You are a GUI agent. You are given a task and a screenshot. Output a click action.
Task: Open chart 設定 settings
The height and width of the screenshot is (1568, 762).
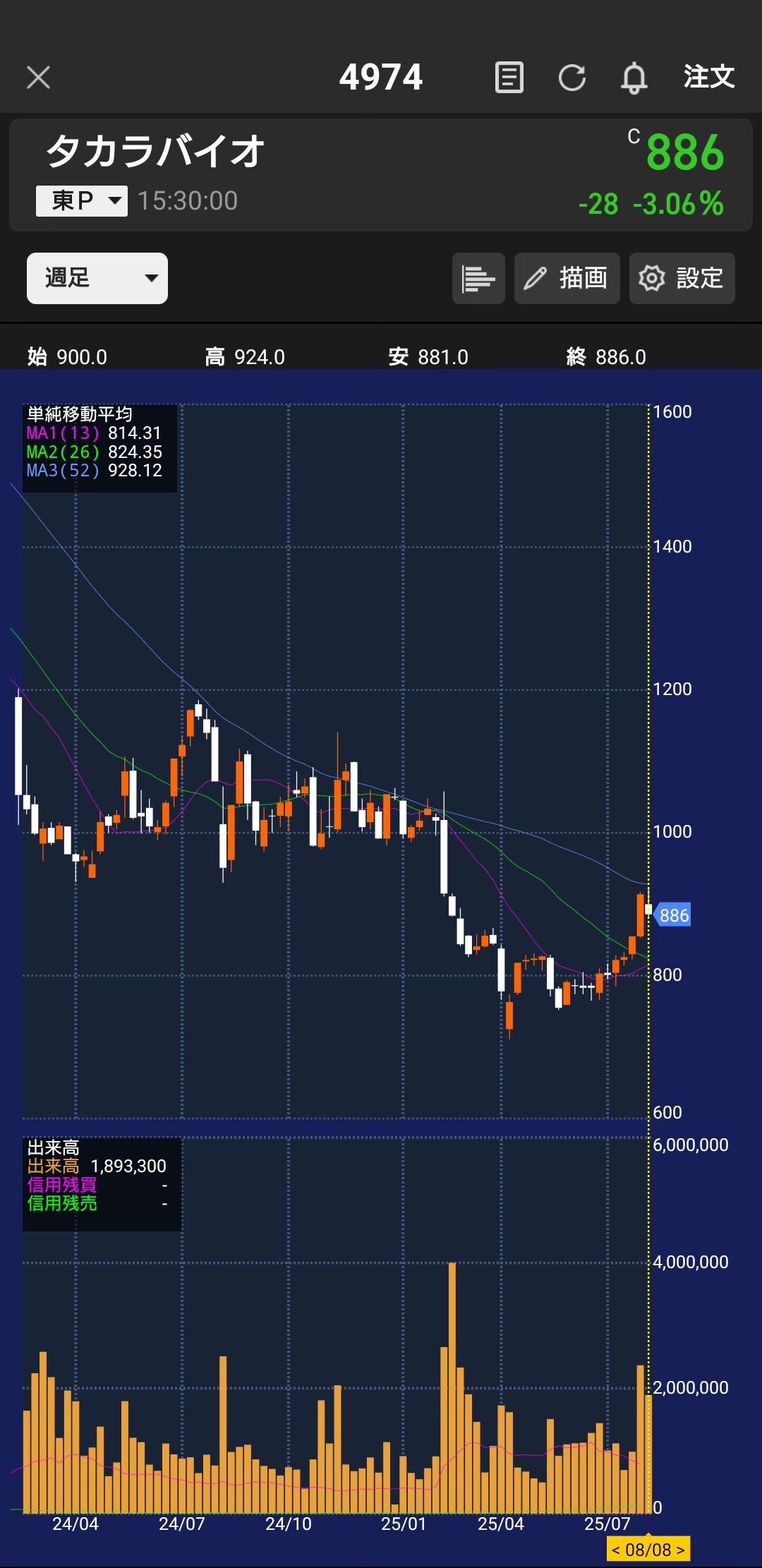point(682,278)
